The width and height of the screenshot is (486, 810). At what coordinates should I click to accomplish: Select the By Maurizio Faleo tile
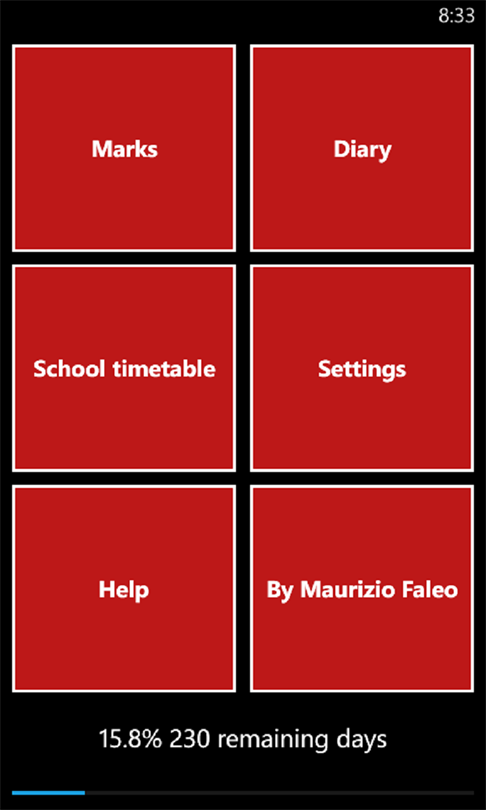click(362, 588)
